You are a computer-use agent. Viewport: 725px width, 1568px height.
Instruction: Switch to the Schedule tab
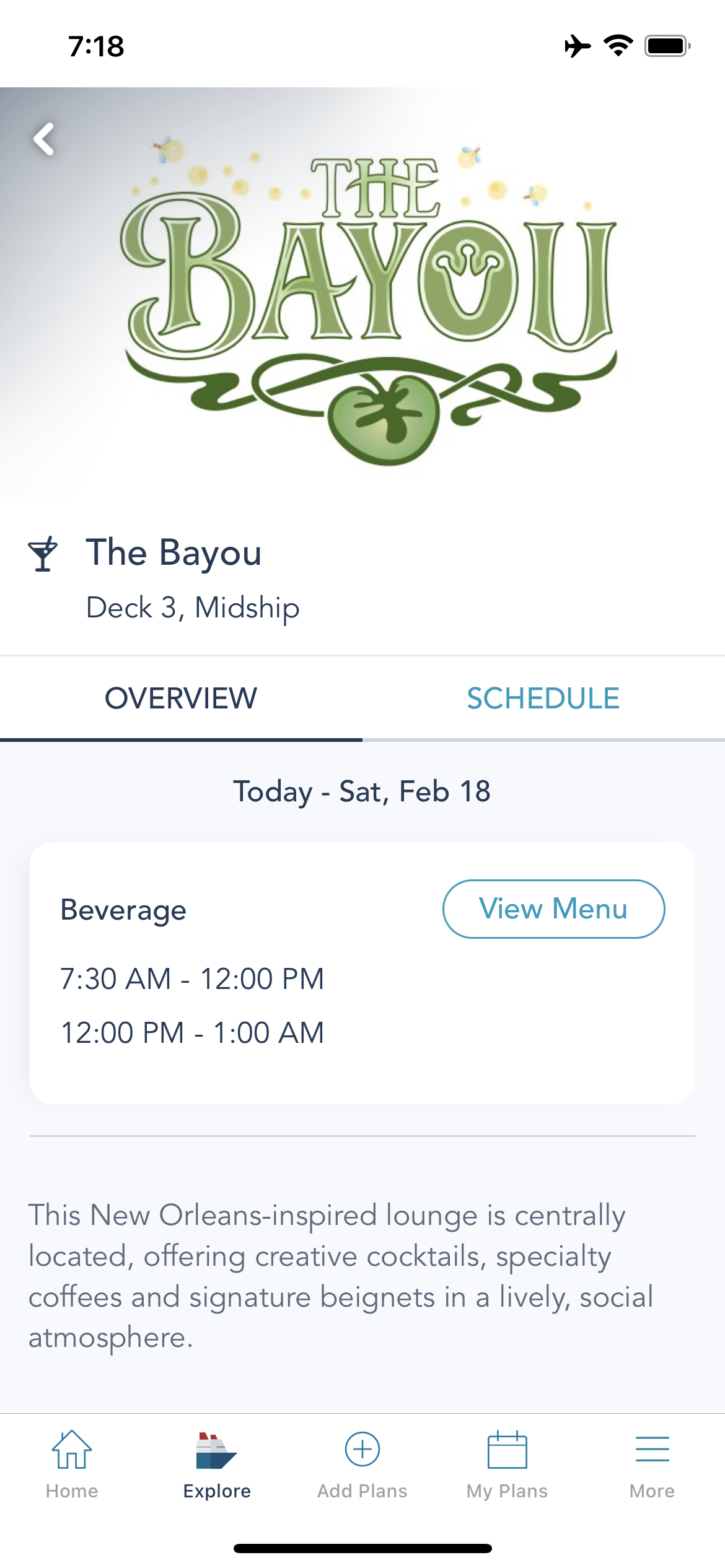[543, 699]
